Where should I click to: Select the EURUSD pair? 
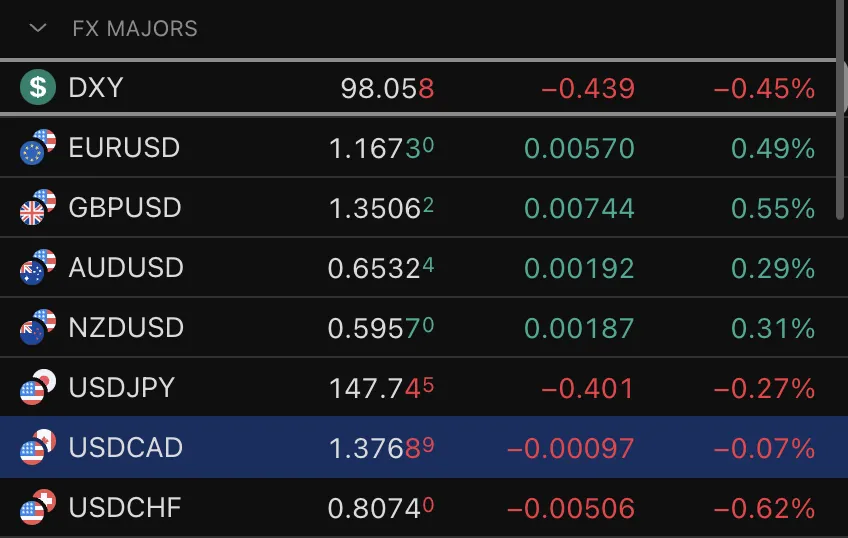[x=124, y=148]
